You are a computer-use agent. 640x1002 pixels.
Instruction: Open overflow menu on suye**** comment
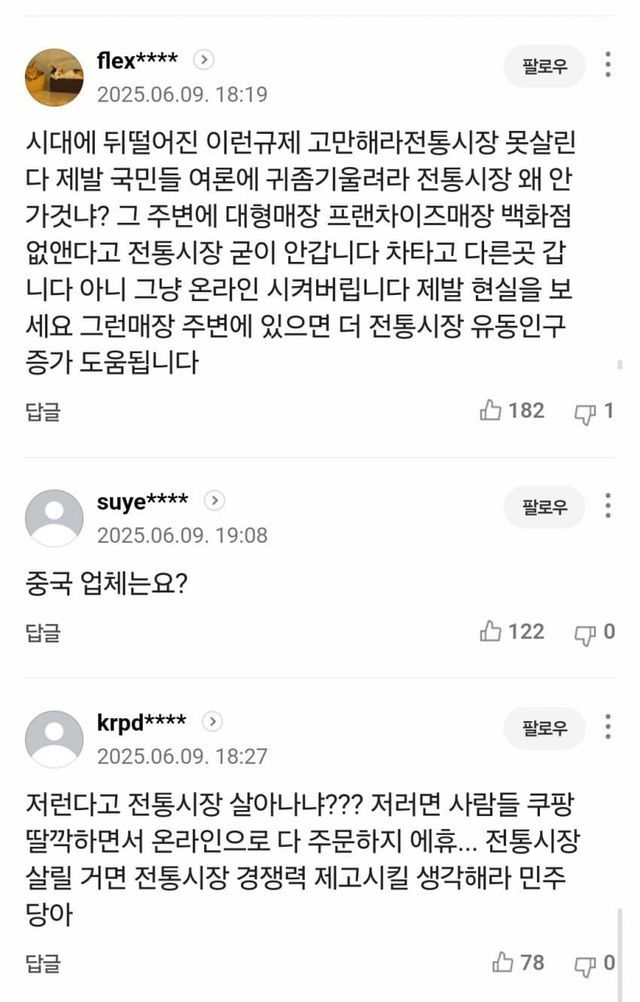(608, 505)
